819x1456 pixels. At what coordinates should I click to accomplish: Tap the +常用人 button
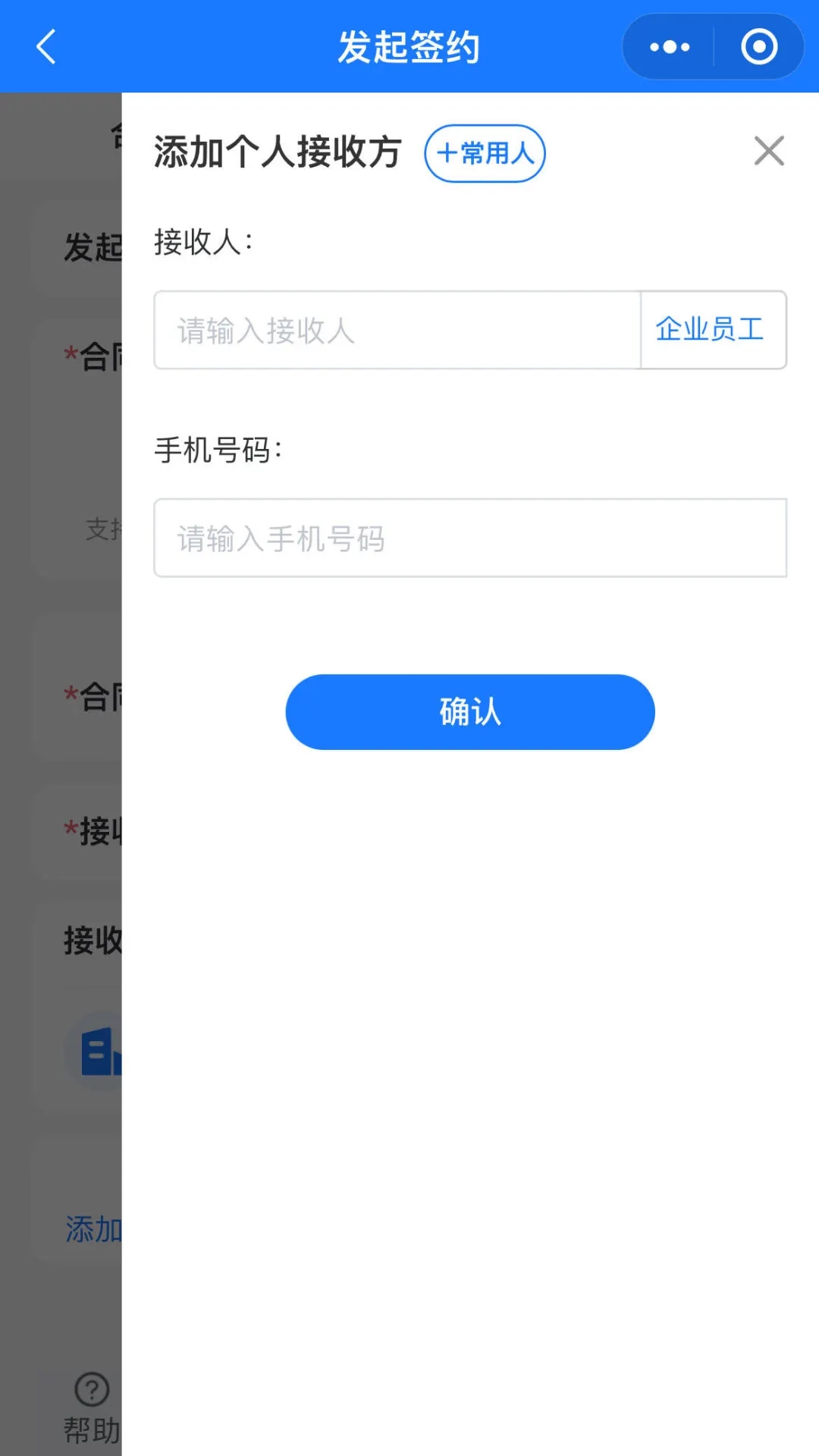click(485, 153)
